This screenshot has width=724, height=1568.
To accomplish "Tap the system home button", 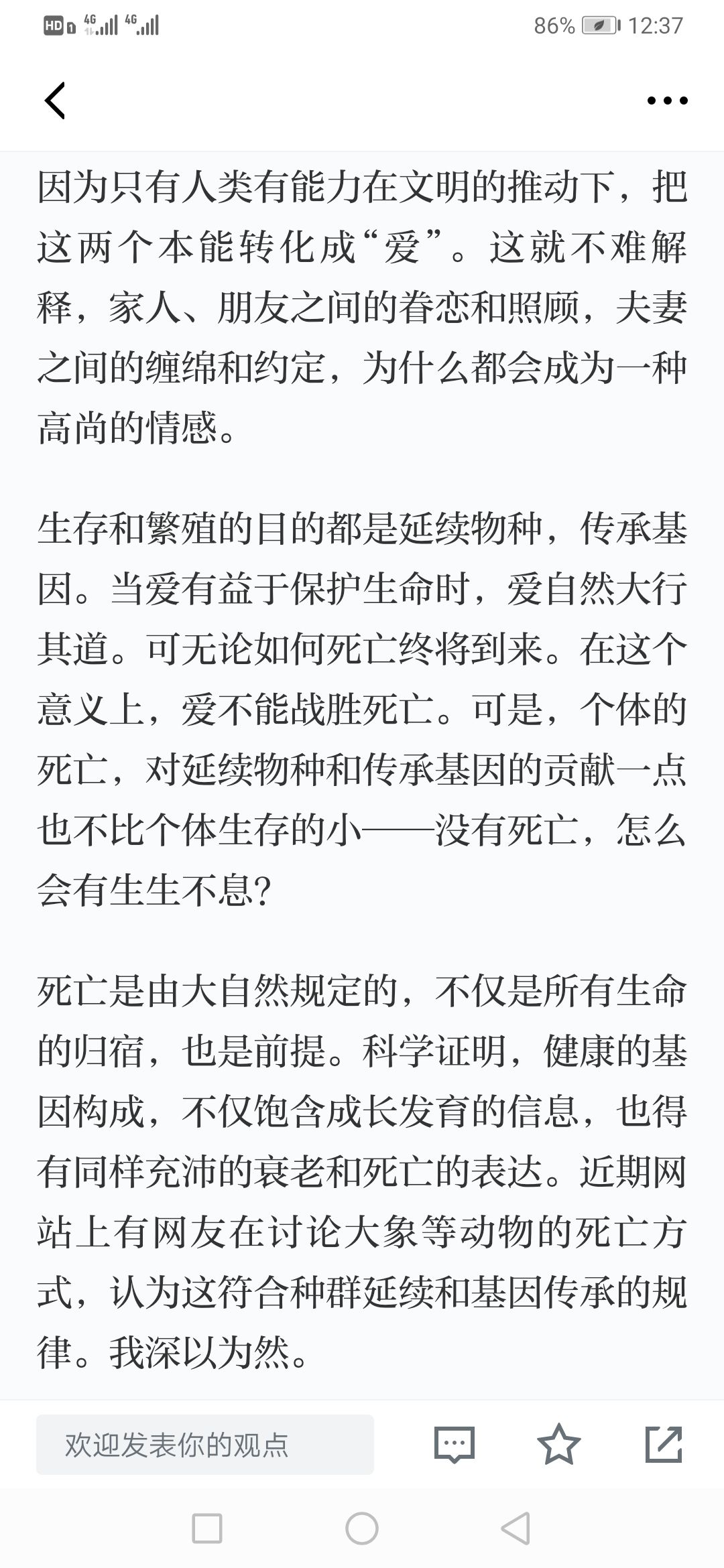I will coord(362,1528).
